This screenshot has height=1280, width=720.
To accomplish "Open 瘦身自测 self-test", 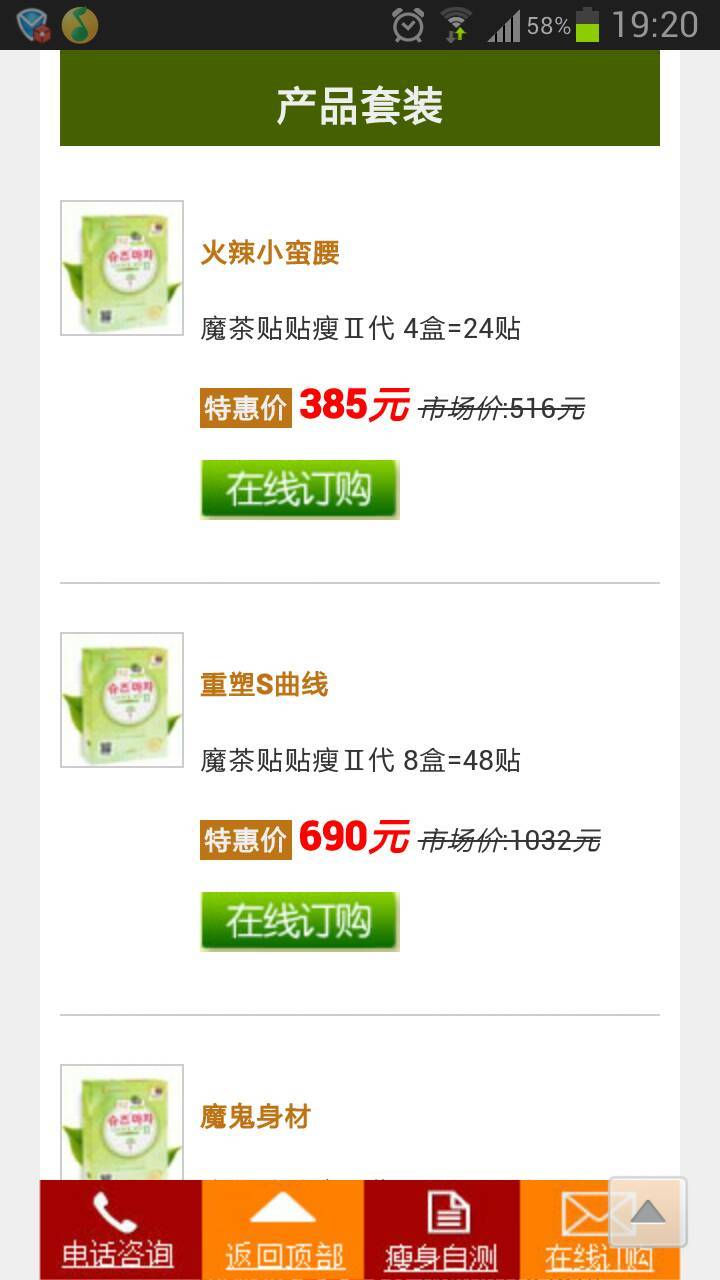I will (x=441, y=1232).
